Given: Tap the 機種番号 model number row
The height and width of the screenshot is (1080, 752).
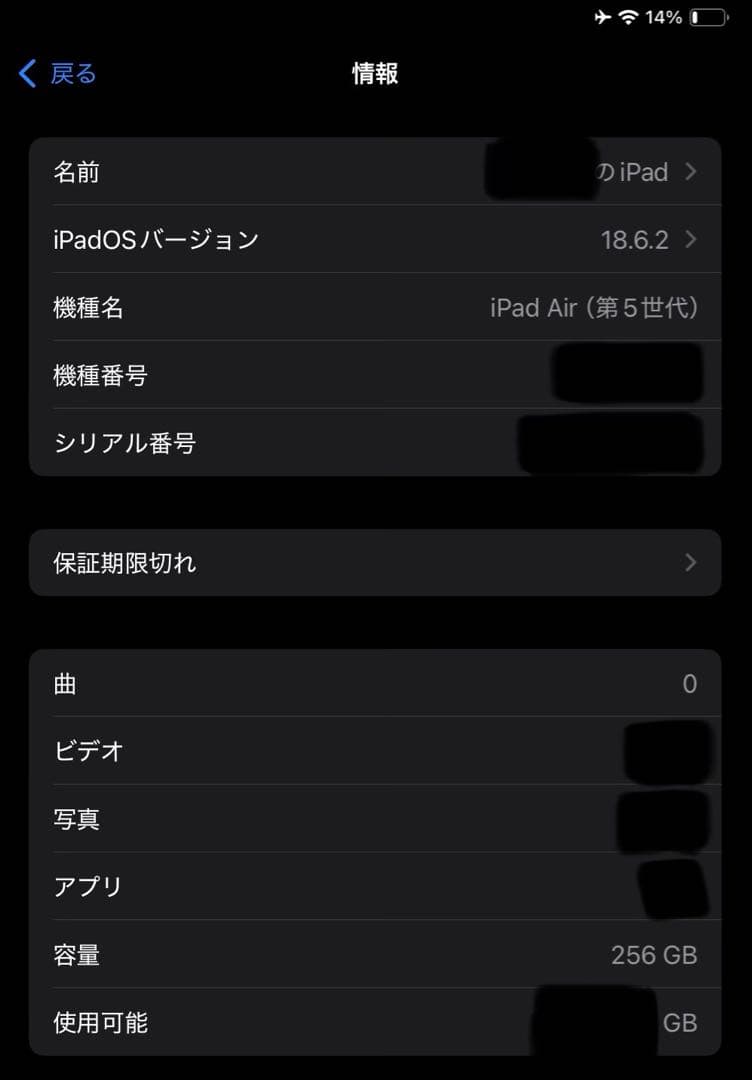Looking at the screenshot, I should [x=375, y=375].
